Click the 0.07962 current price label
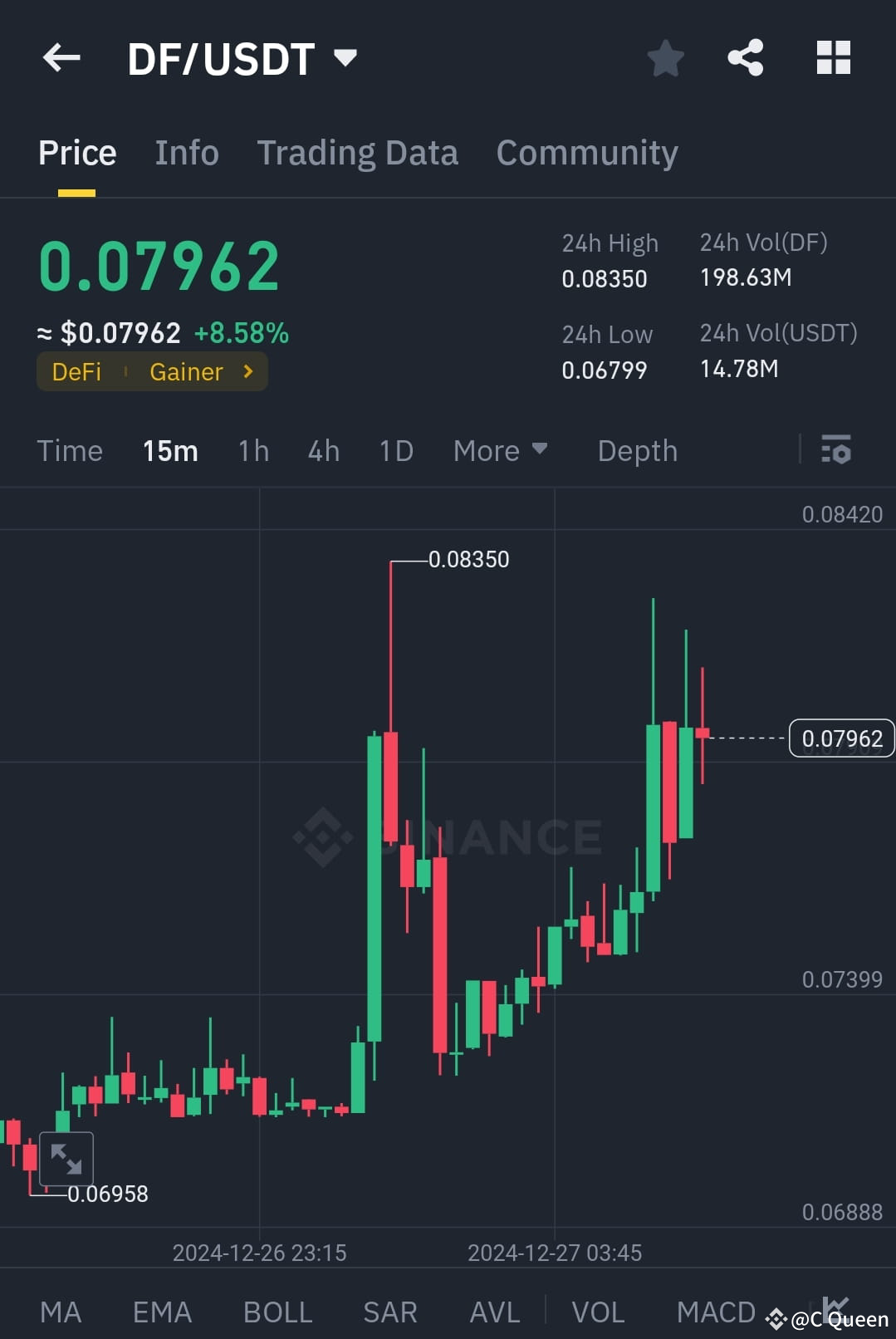 coord(840,738)
